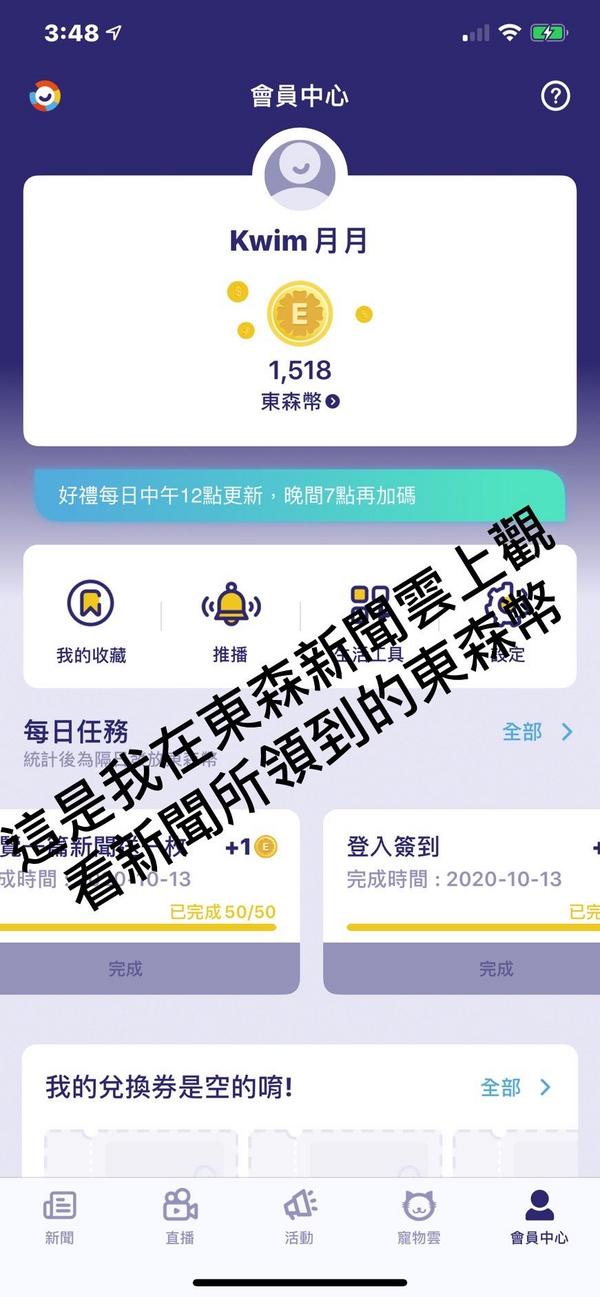Screen dimensions: 600x1297
Task: Tap 完成 under the news reading task
Action: [126, 968]
